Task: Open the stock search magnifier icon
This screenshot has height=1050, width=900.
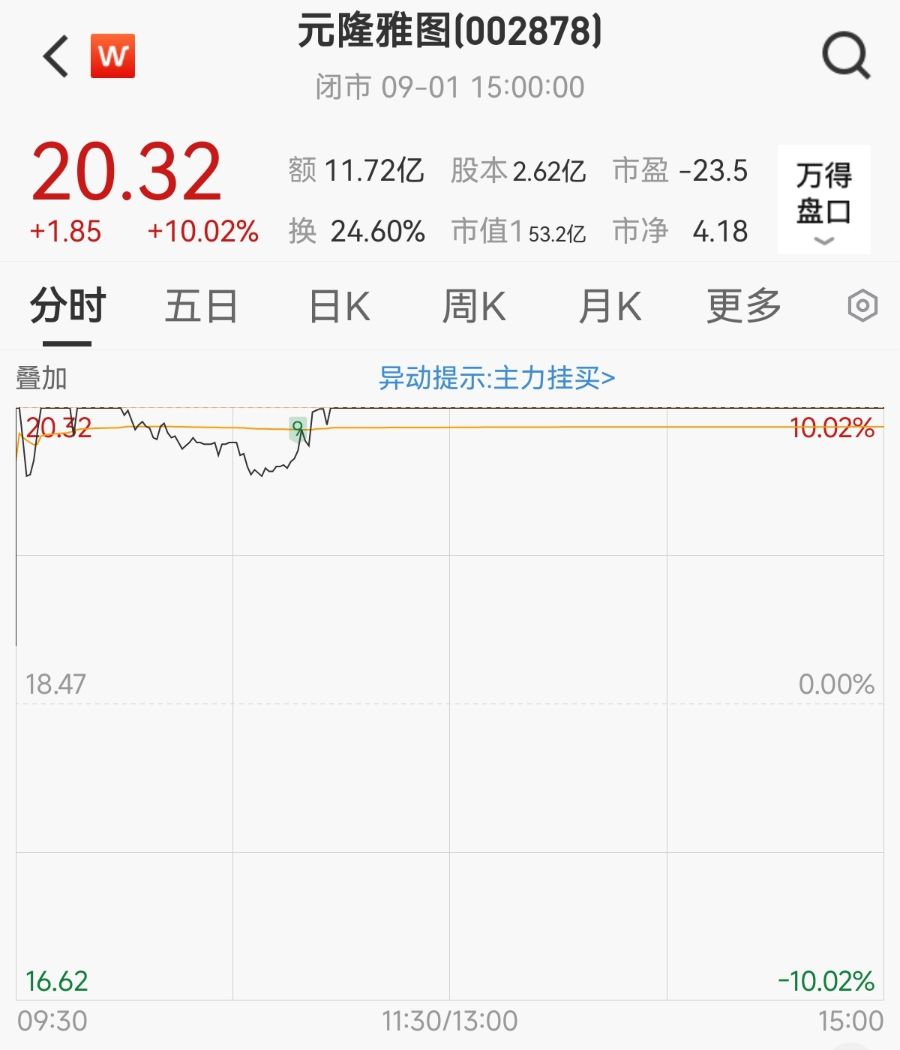Action: point(845,55)
